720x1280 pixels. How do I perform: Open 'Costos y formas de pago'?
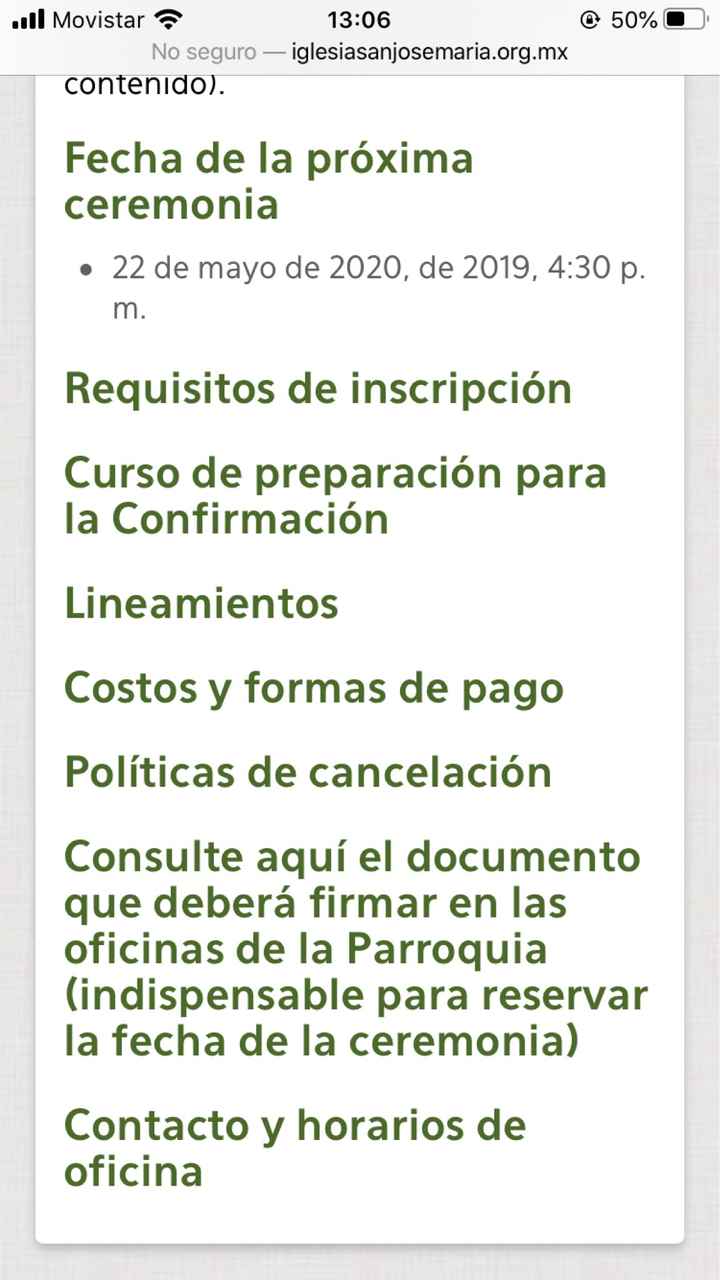click(314, 688)
